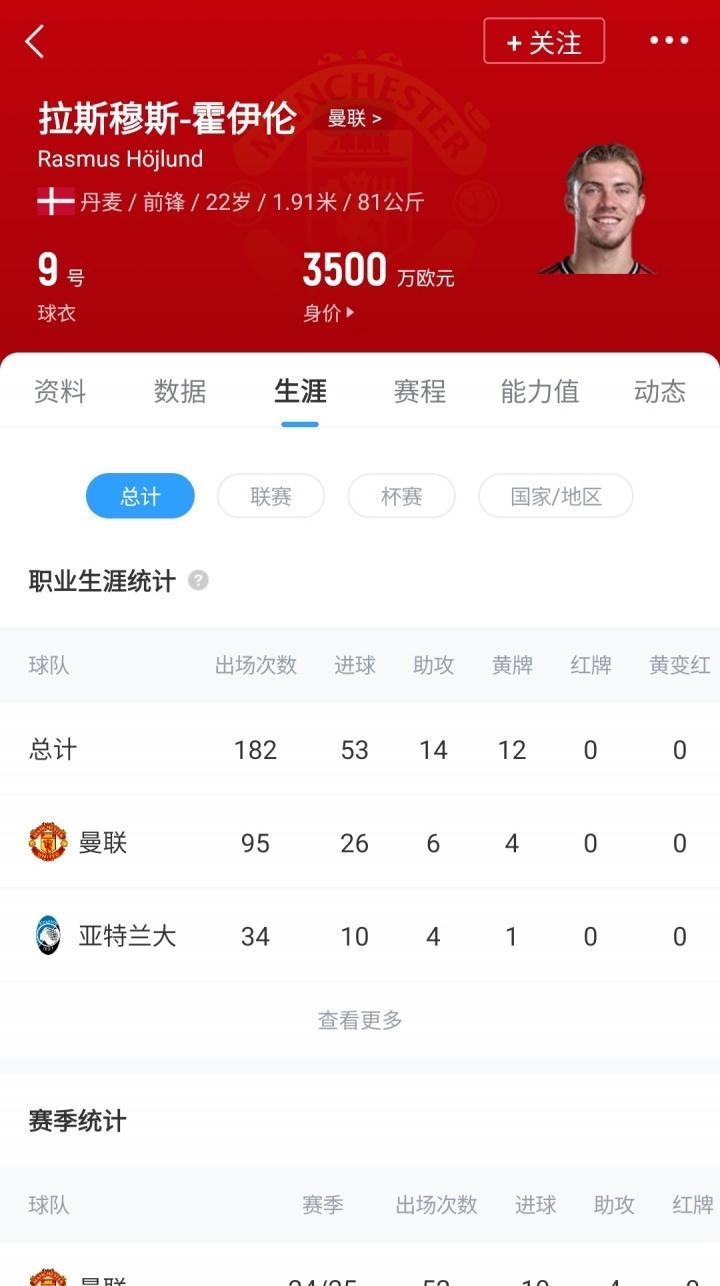Follow the player with 关注 button
The image size is (720, 1286).
tap(544, 42)
